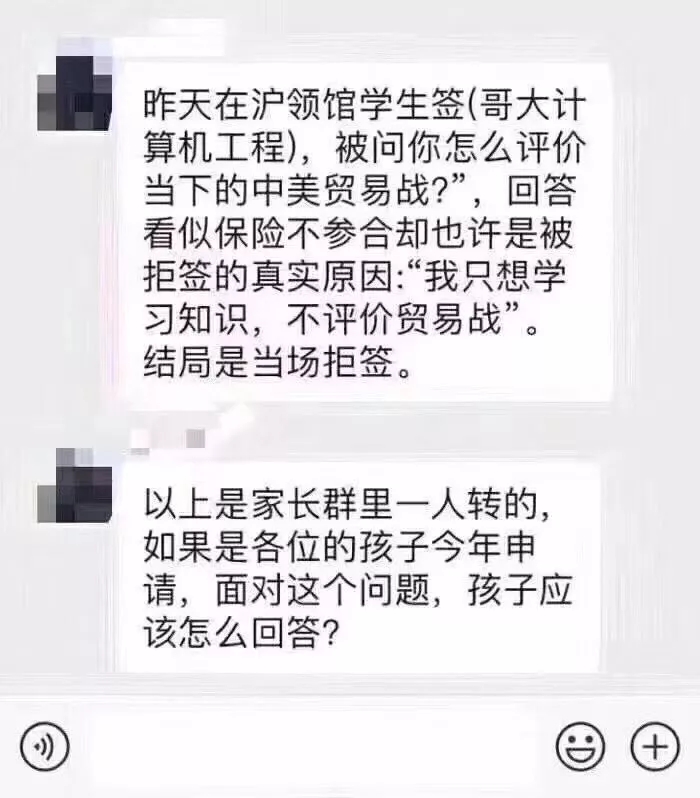Image resolution: width=700 pixels, height=798 pixels.
Task: Open the plus attachments menu
Action: [655, 746]
